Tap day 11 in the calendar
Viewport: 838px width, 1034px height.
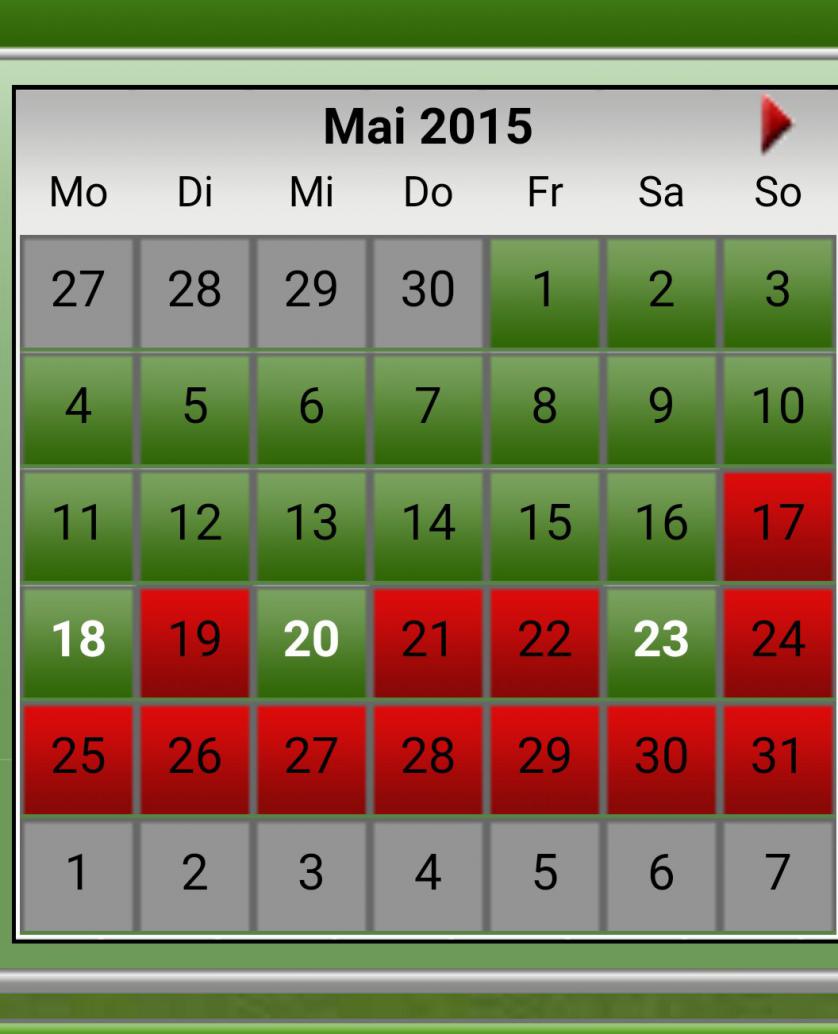[78, 525]
